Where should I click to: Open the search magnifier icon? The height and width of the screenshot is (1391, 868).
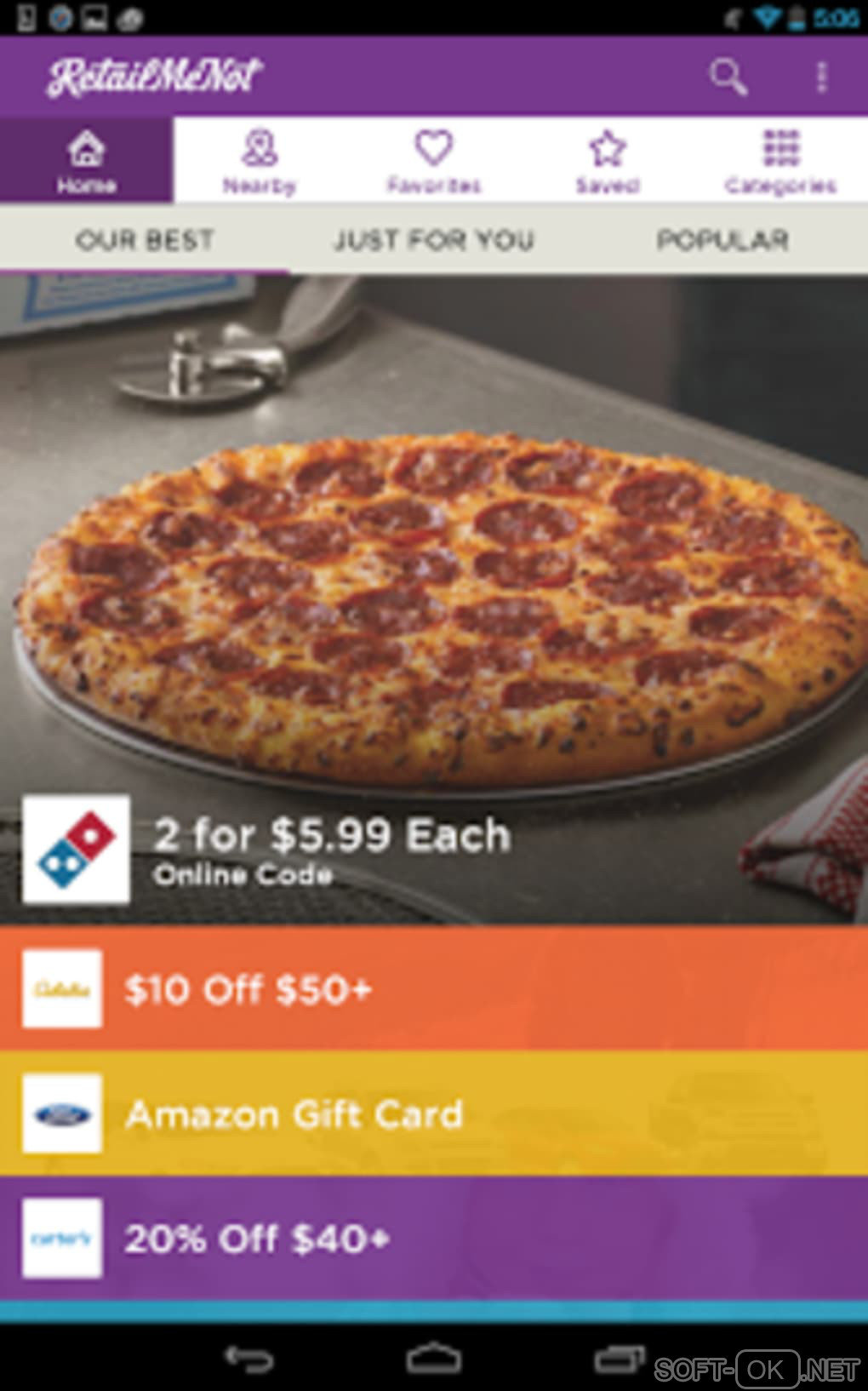[728, 77]
